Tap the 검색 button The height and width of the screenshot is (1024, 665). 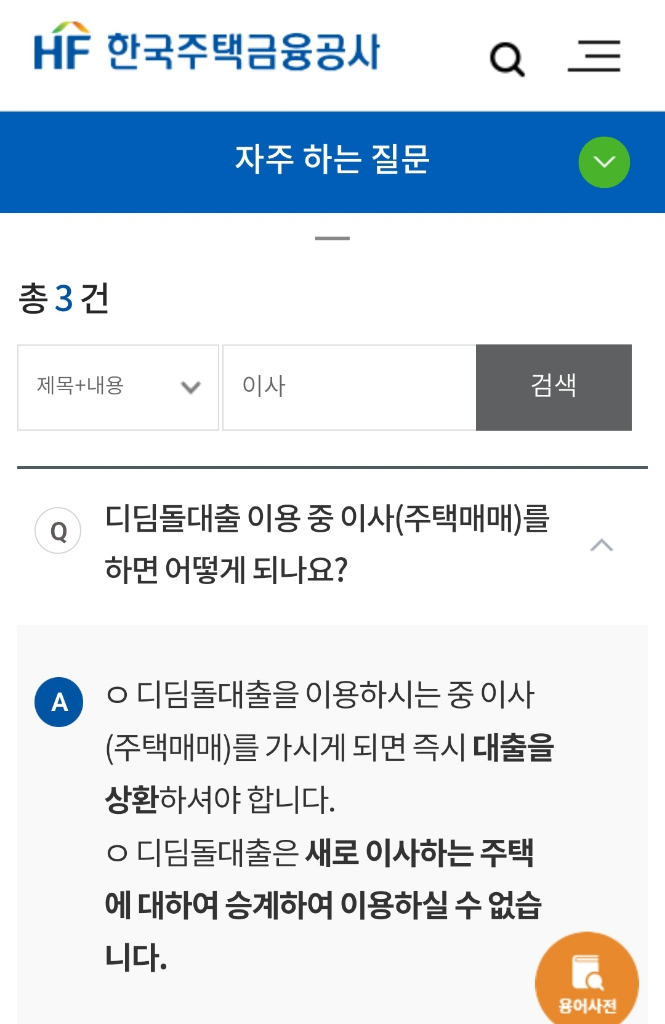553,387
